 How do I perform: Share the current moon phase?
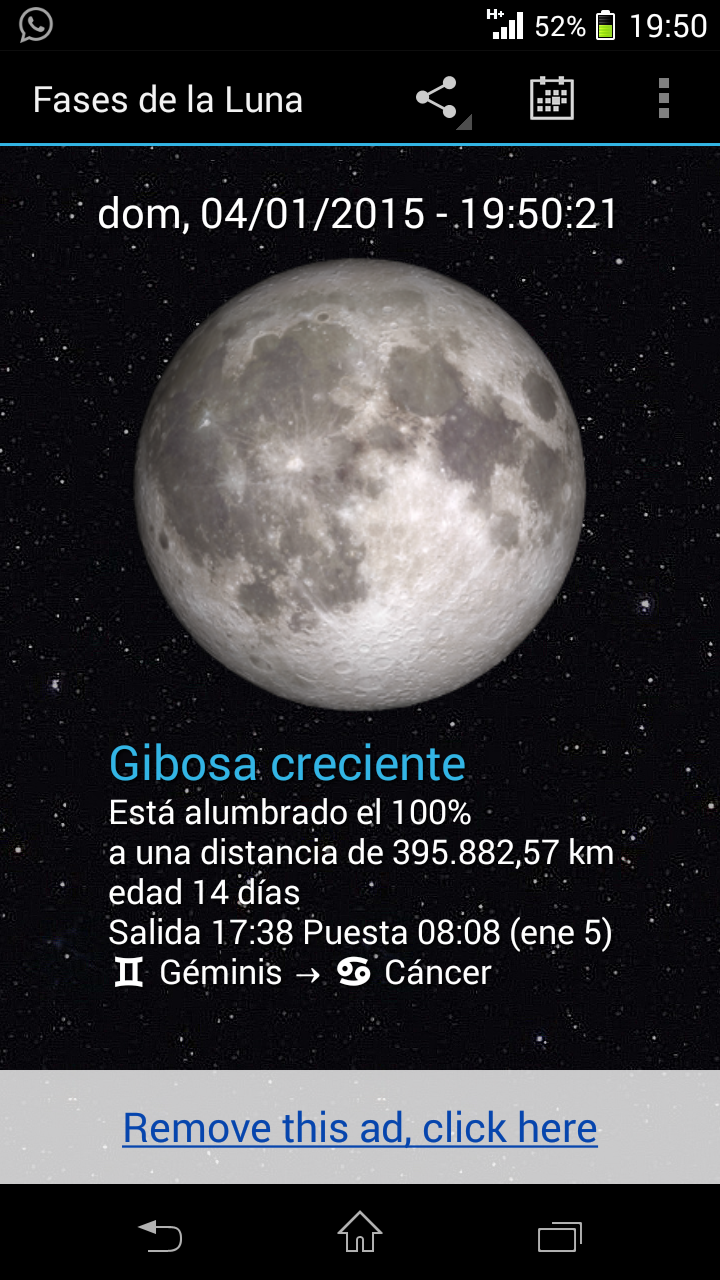pos(437,99)
